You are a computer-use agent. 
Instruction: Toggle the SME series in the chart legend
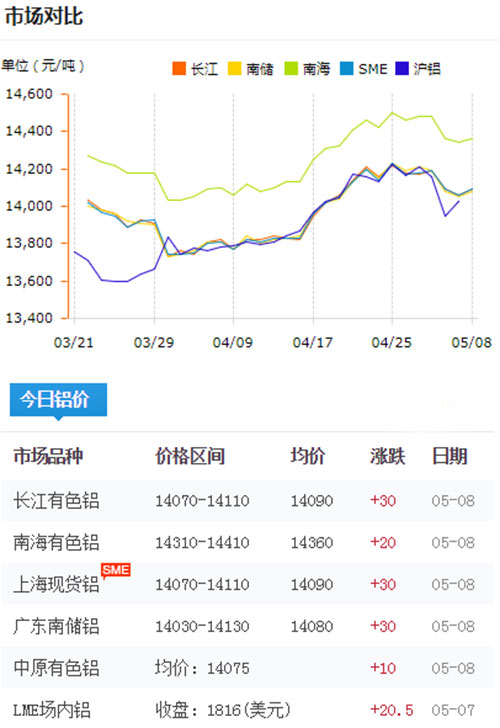(364, 69)
